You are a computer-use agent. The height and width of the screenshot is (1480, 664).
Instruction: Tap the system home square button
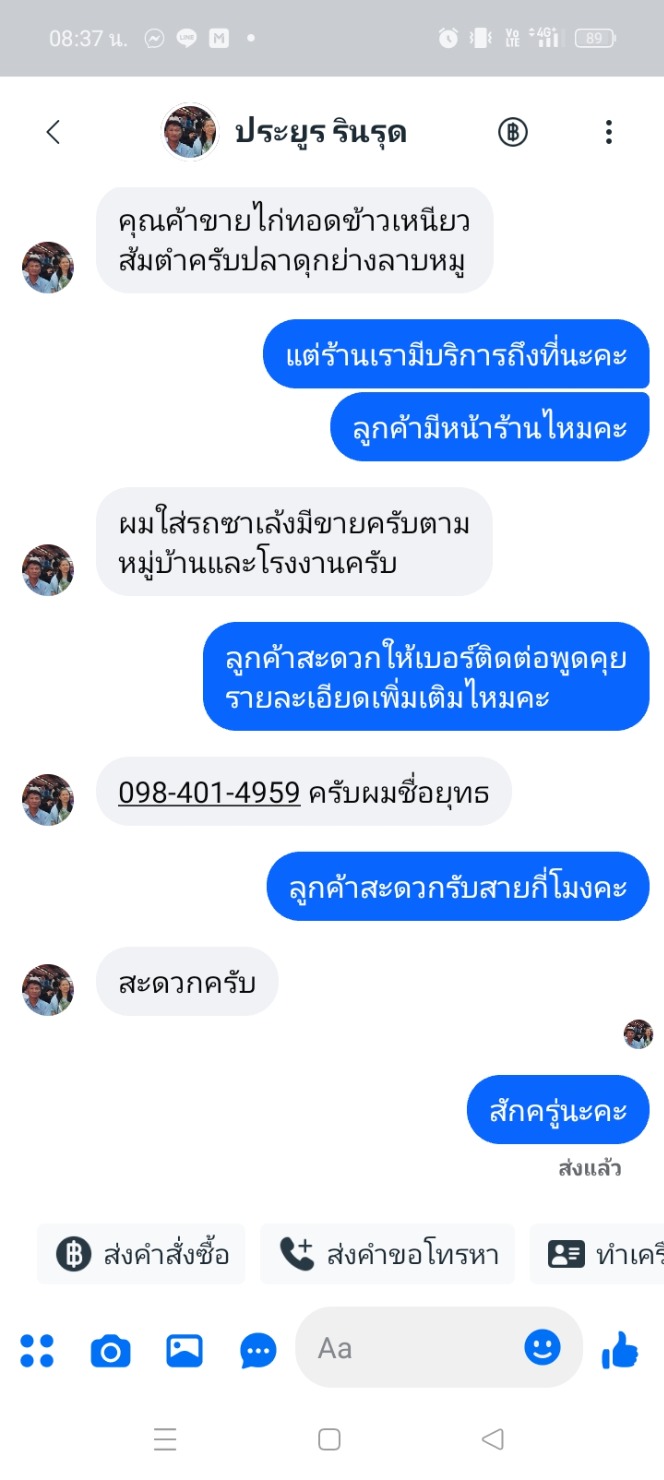point(329,1439)
